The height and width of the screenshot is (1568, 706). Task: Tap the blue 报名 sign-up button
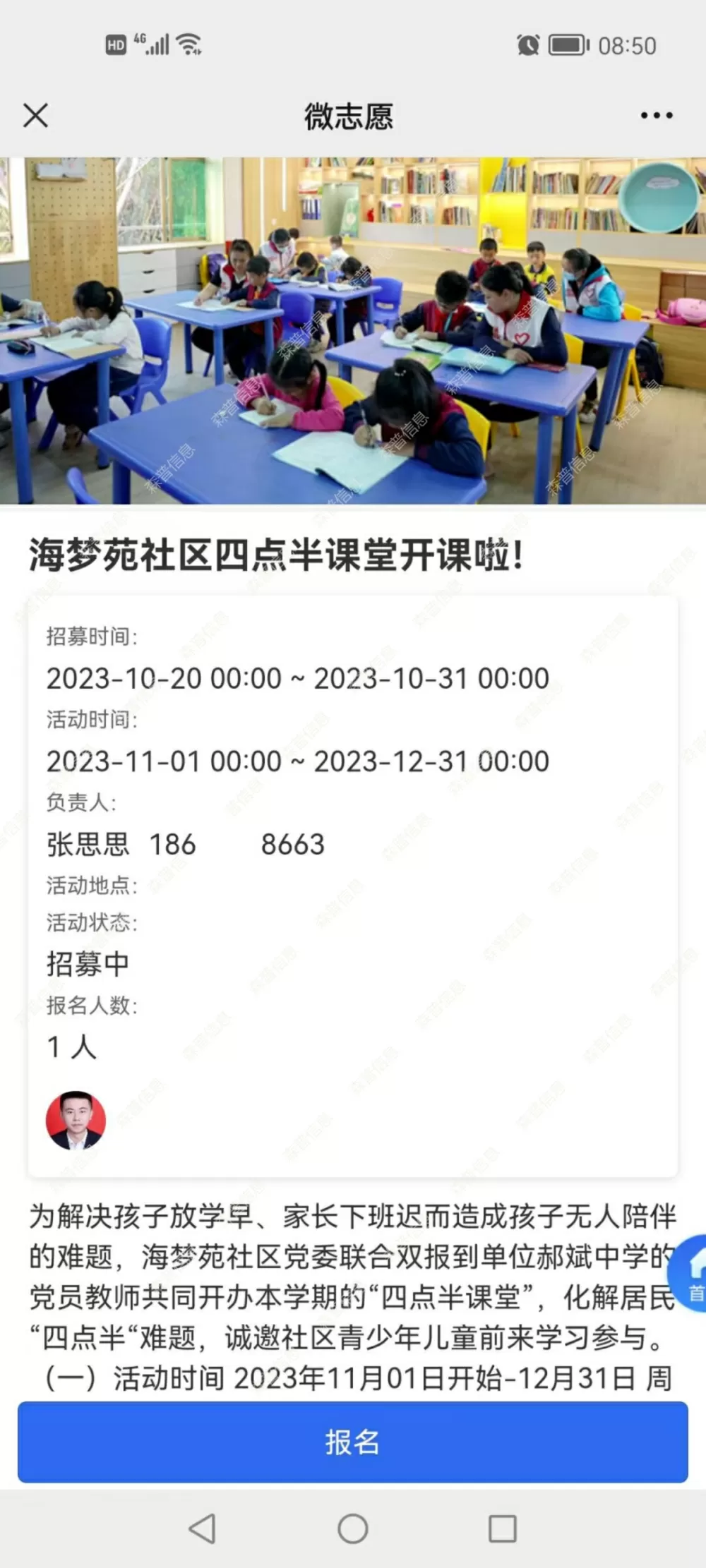tap(352, 1442)
